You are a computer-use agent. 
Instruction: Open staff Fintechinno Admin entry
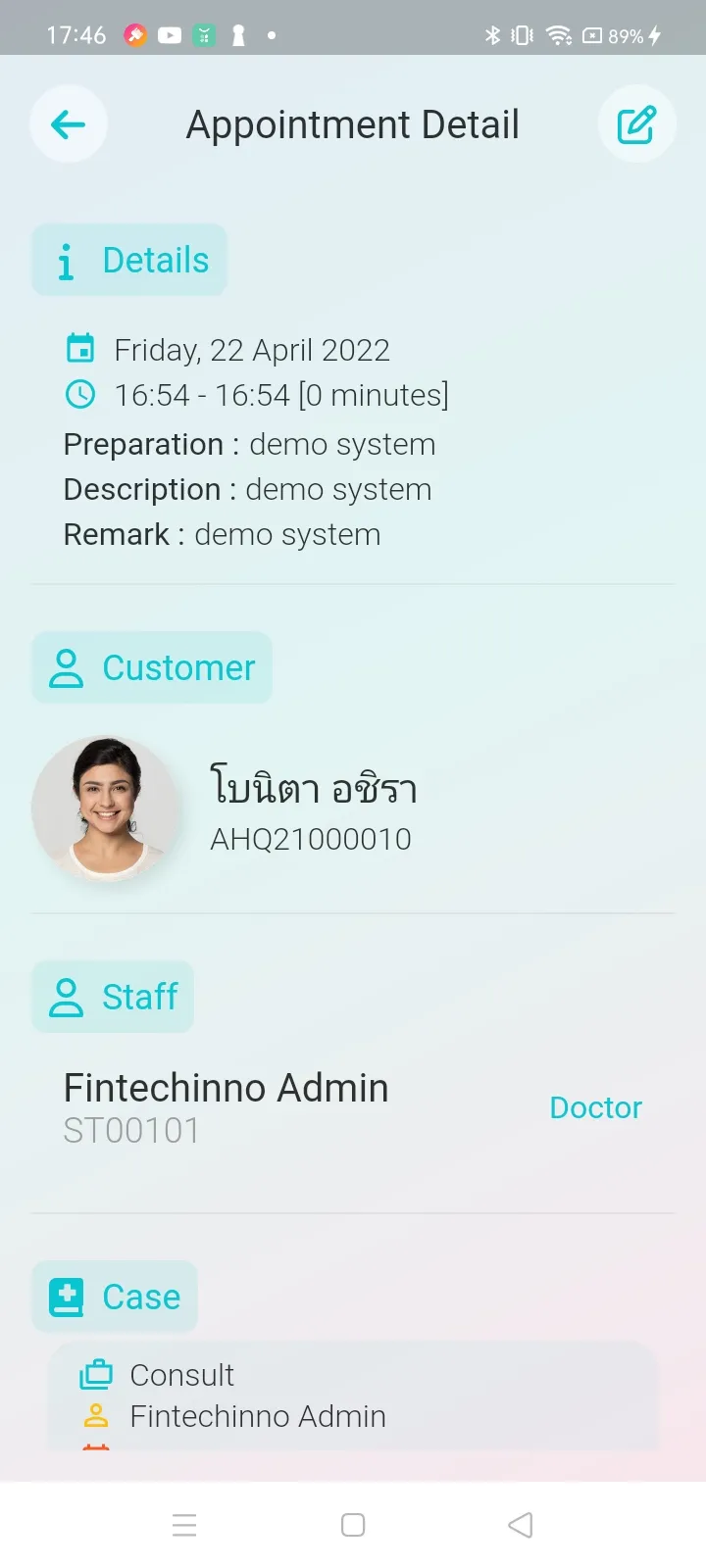click(x=227, y=1107)
